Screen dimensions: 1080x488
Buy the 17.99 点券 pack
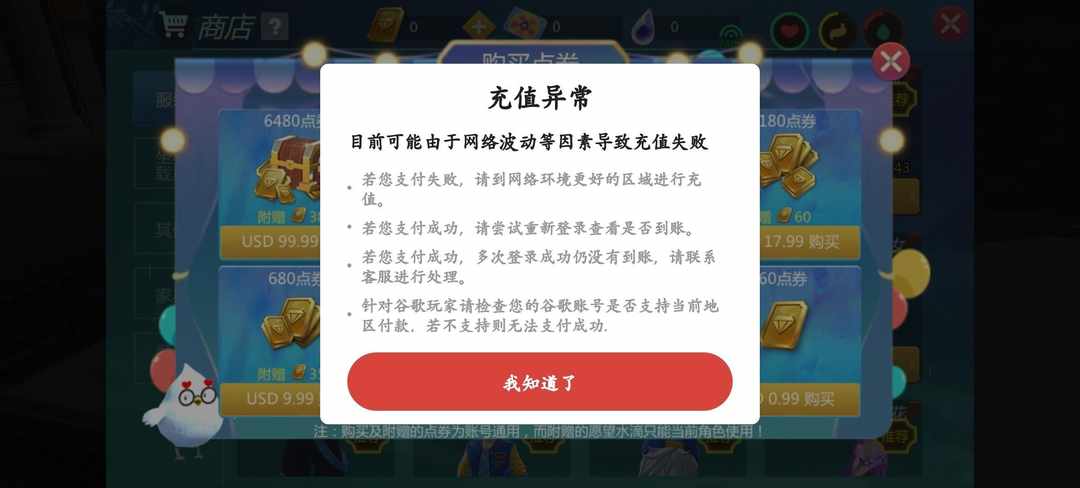pyautogui.click(x=808, y=241)
